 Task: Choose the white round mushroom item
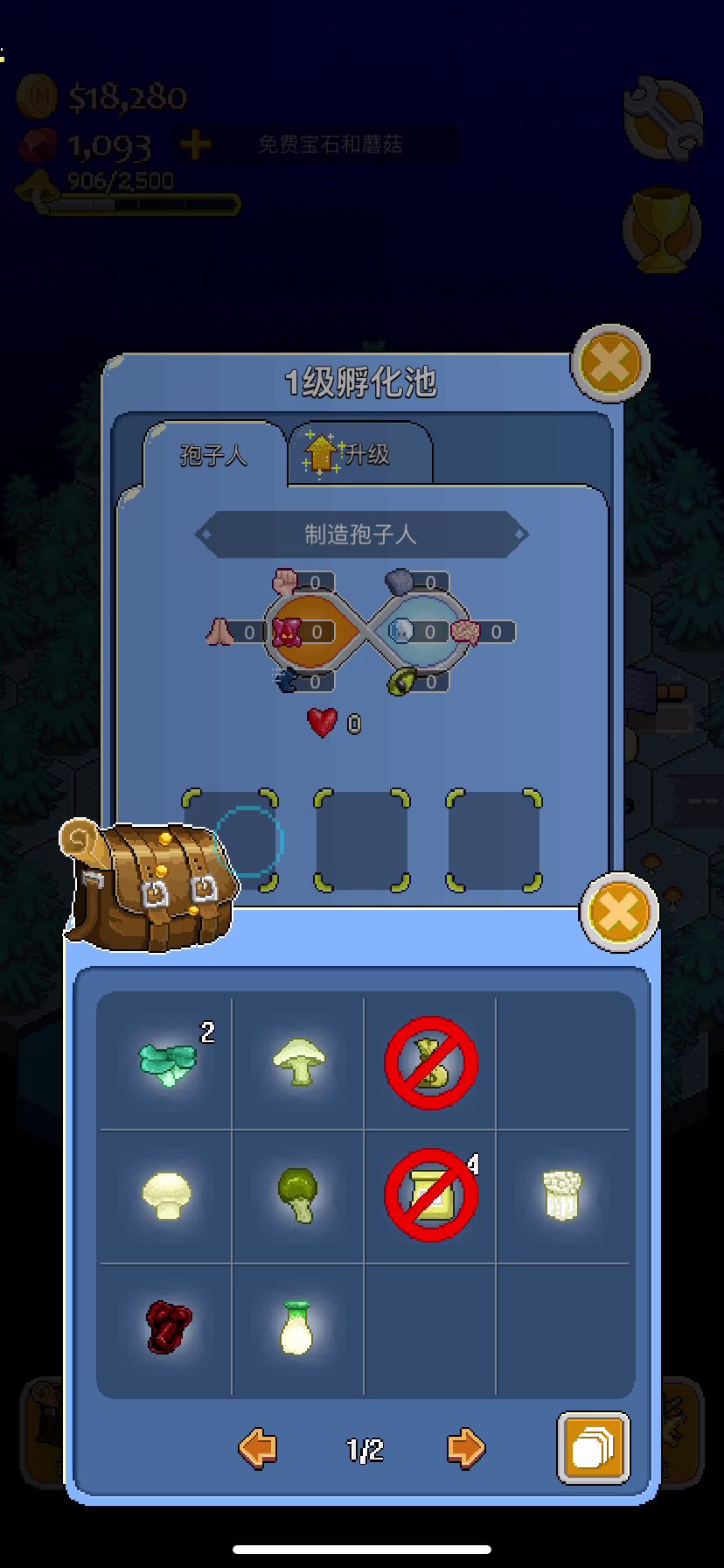(x=167, y=1196)
